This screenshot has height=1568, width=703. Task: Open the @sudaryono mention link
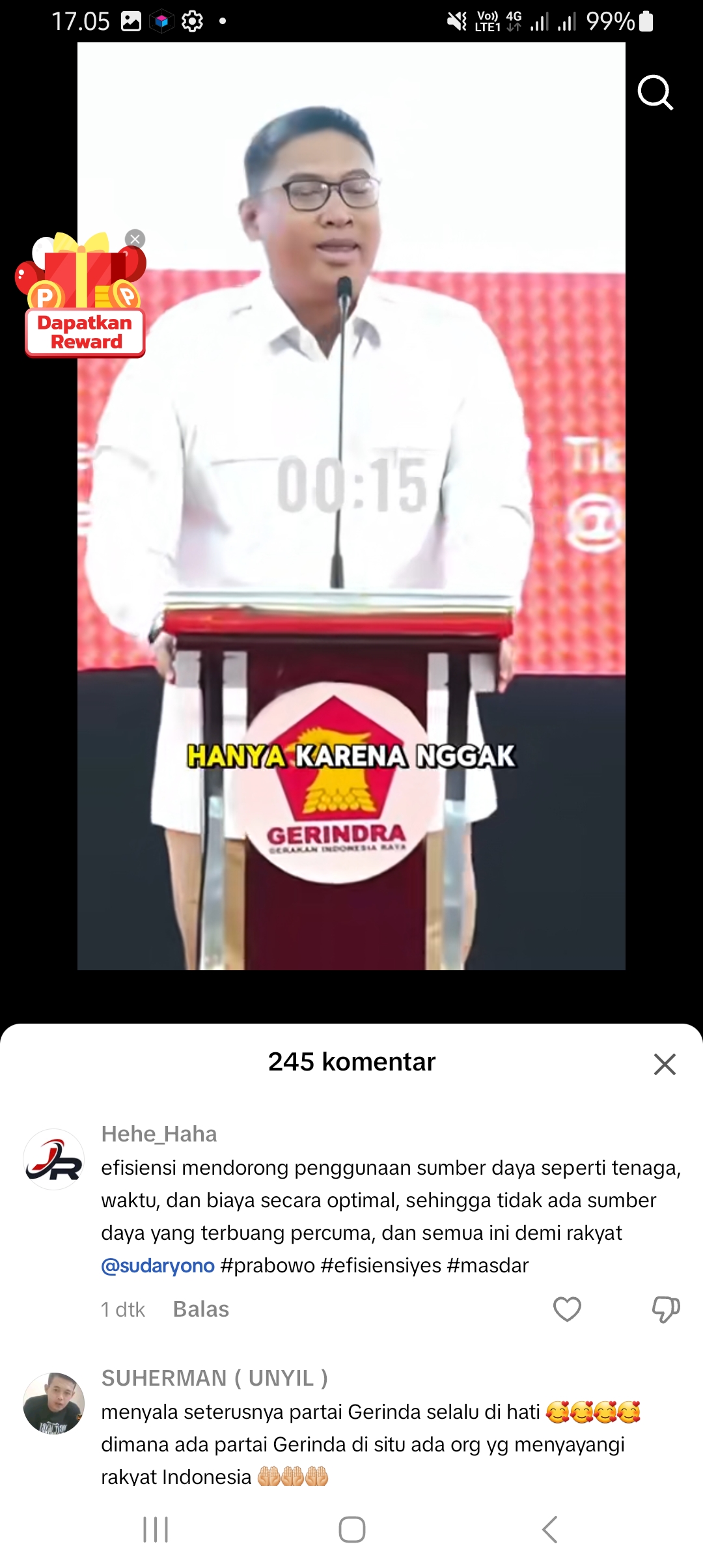pos(158,1265)
